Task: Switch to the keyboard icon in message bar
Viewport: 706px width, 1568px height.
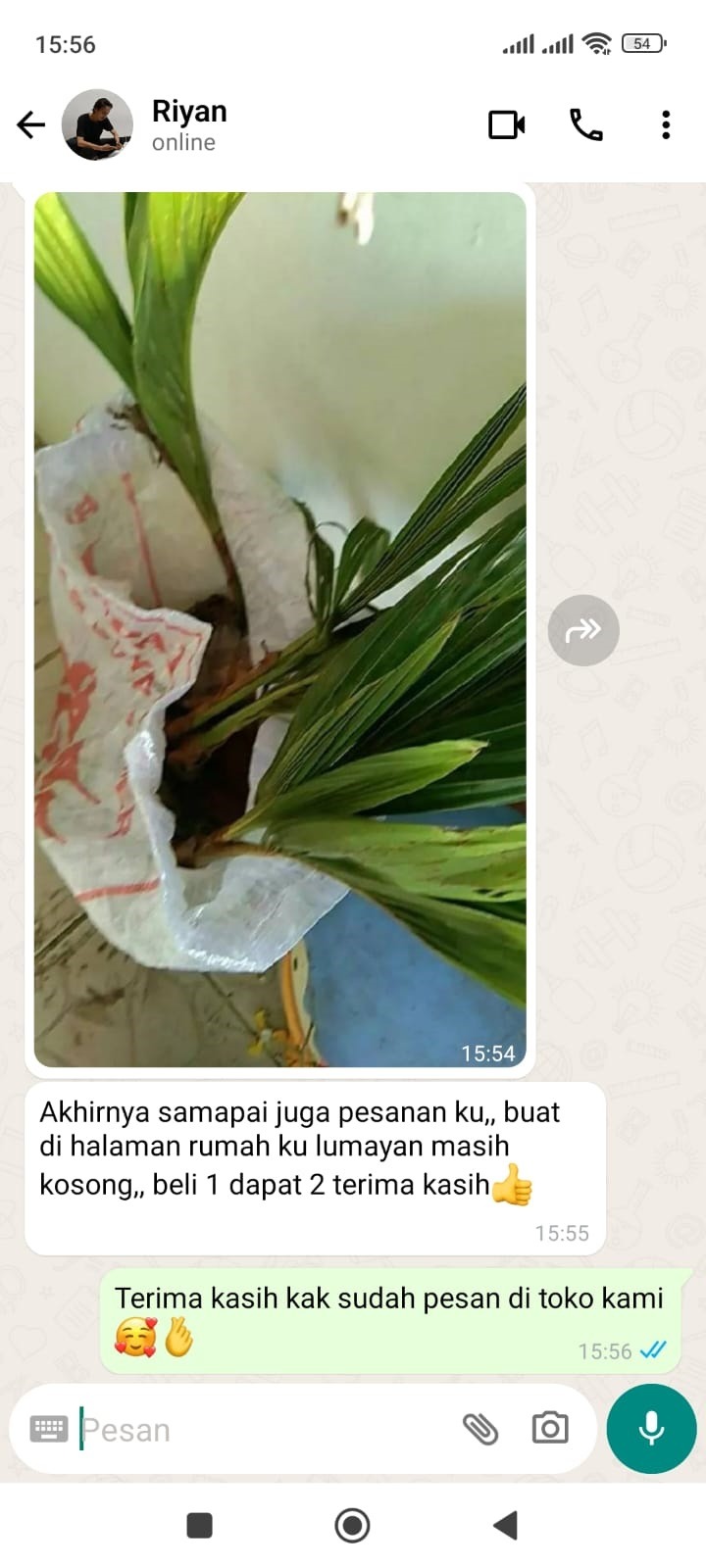Action: point(49,1429)
